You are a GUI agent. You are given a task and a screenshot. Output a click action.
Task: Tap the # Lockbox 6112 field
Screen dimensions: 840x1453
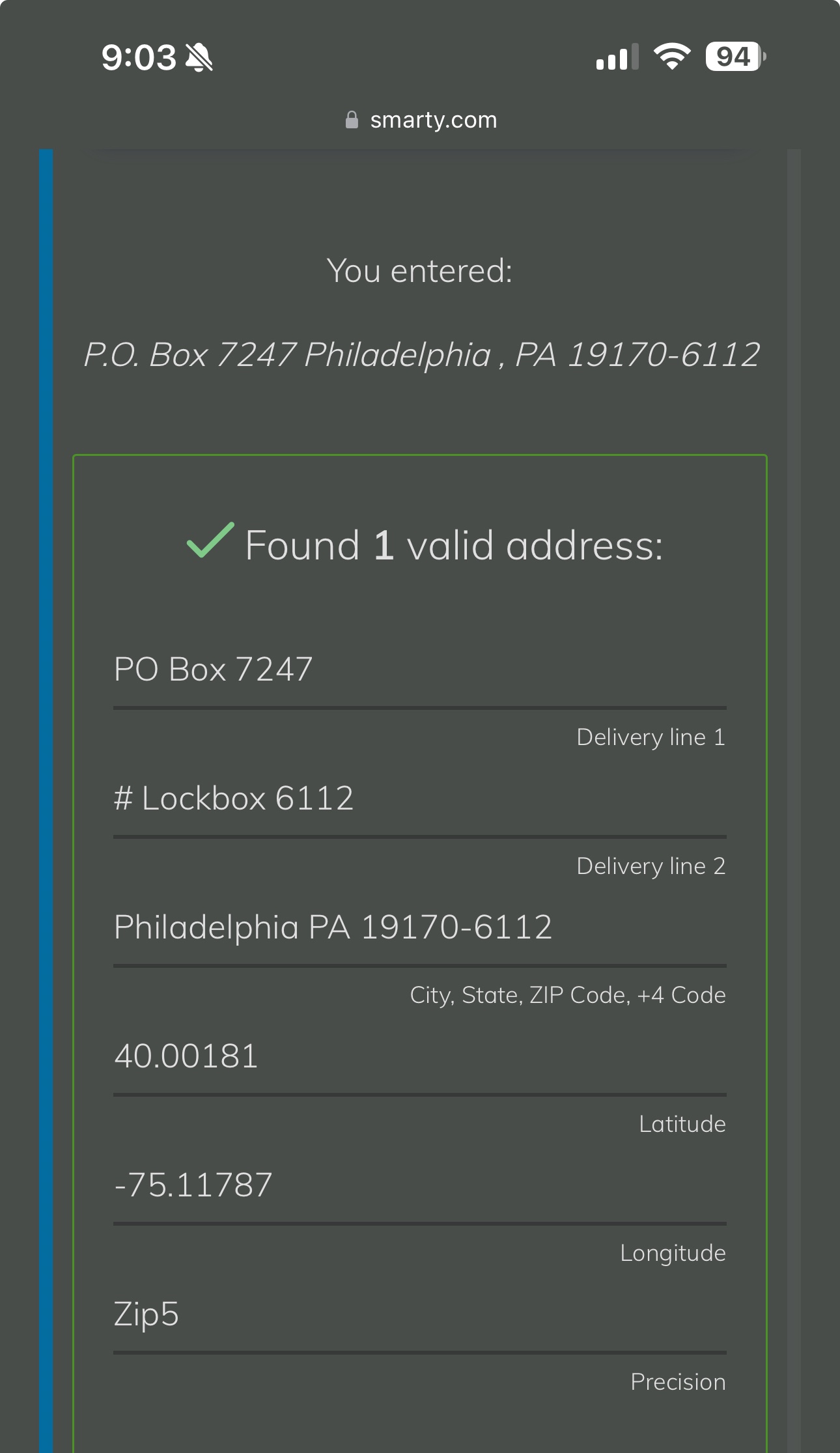[233, 797]
